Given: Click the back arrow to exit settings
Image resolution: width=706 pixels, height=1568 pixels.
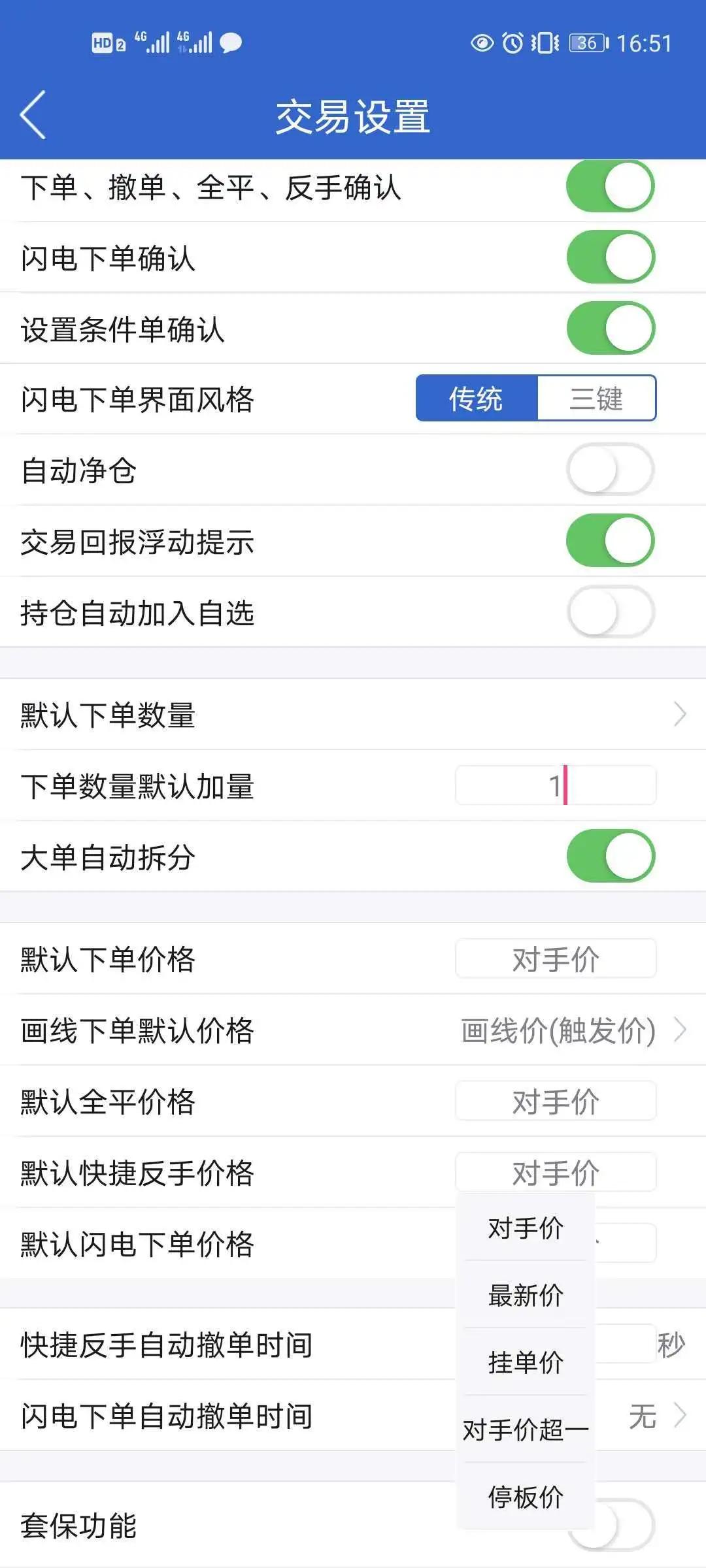Looking at the screenshot, I should pos(33,114).
